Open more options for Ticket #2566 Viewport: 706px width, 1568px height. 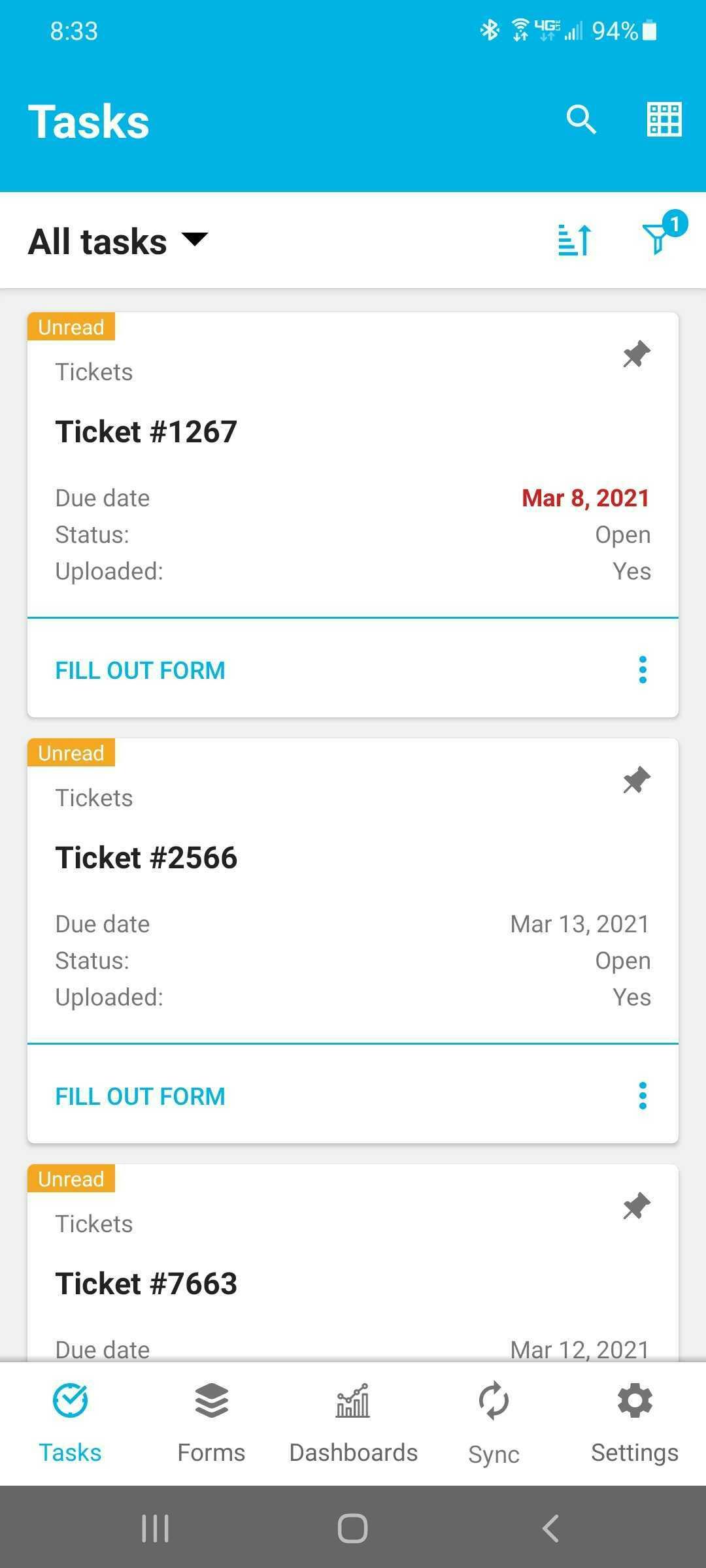643,1096
